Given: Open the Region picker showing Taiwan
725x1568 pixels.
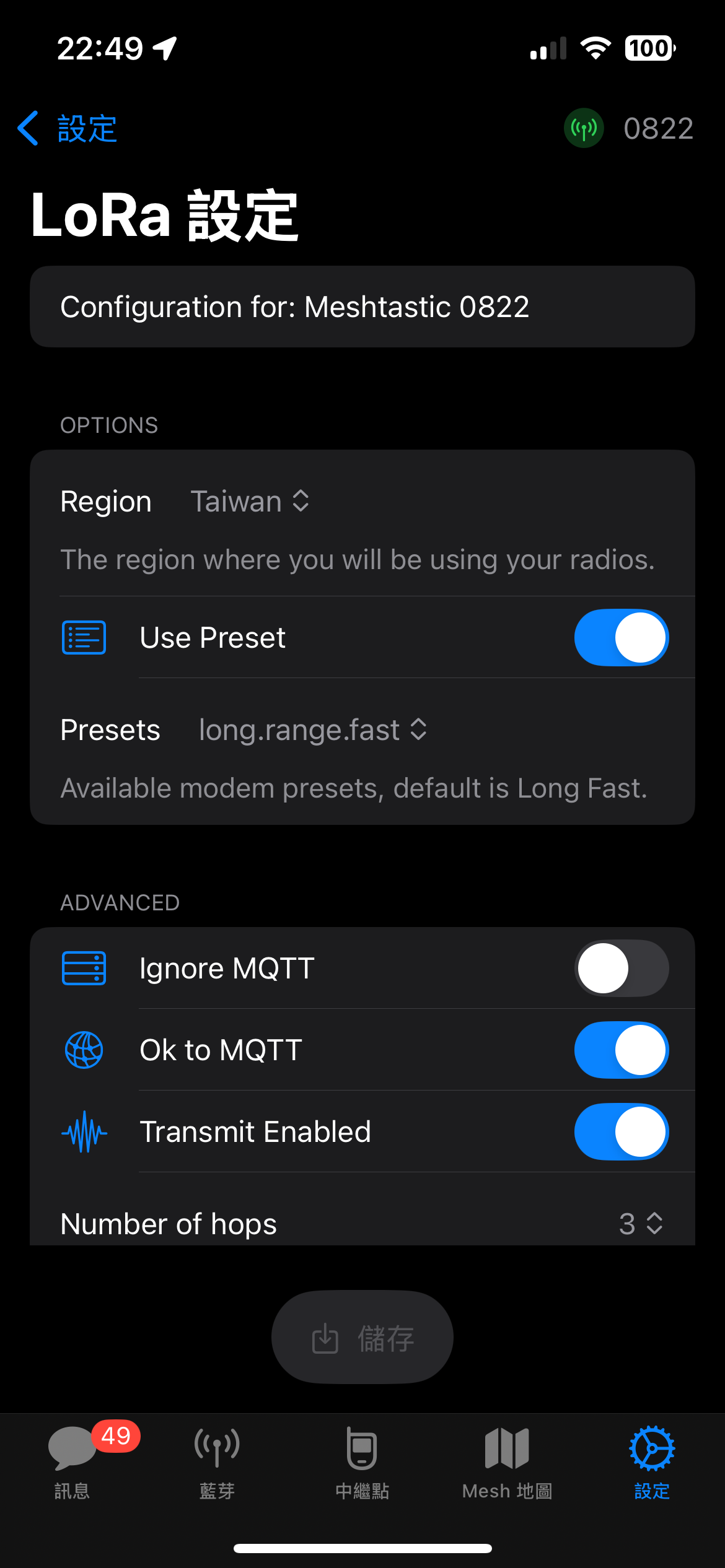Looking at the screenshot, I should pyautogui.click(x=250, y=502).
